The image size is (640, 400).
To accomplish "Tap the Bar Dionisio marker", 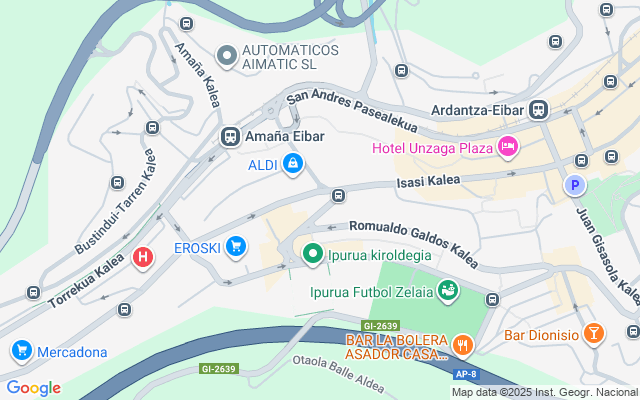I will coord(594,334).
